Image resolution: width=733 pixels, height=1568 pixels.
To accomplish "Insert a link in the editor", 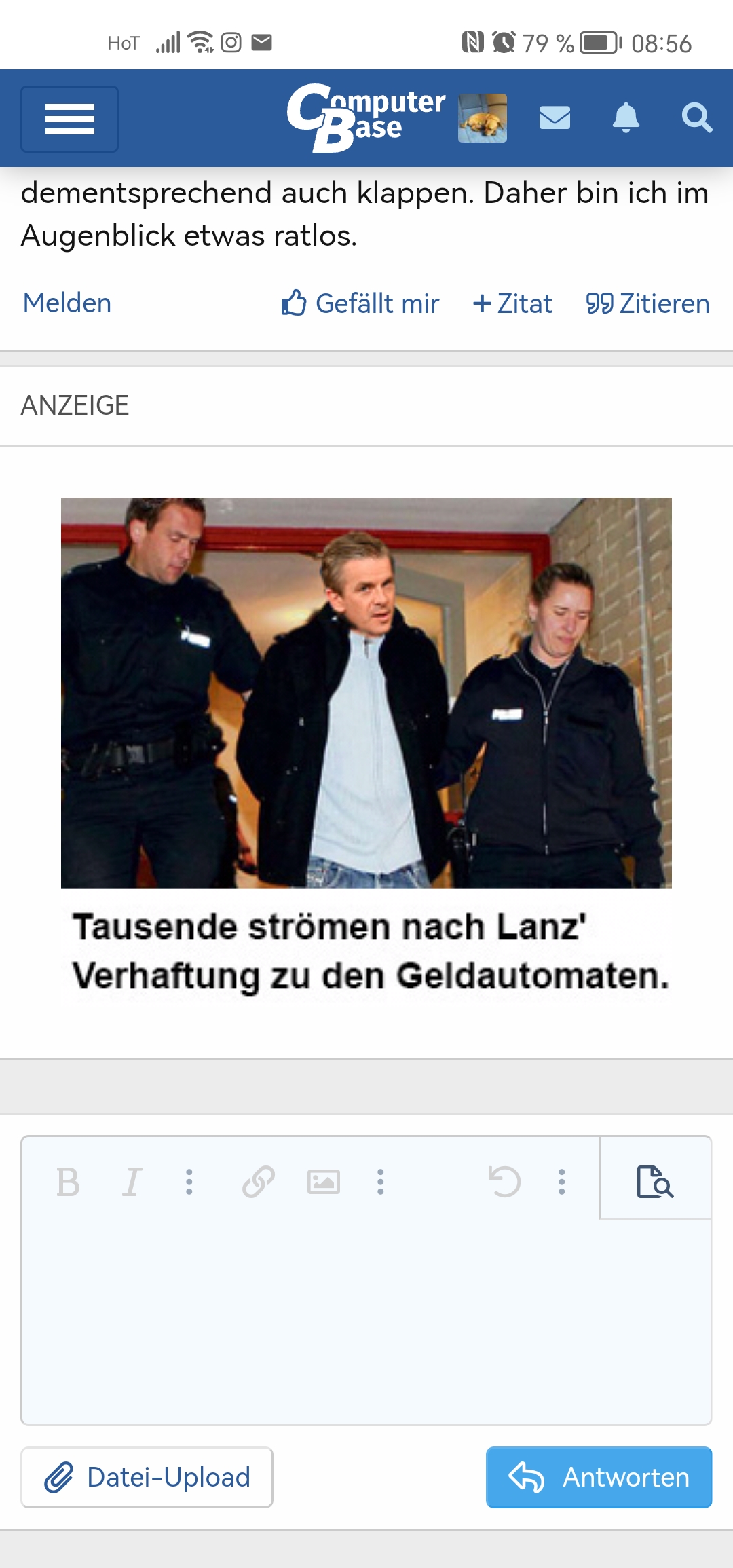I will pyautogui.click(x=259, y=1182).
